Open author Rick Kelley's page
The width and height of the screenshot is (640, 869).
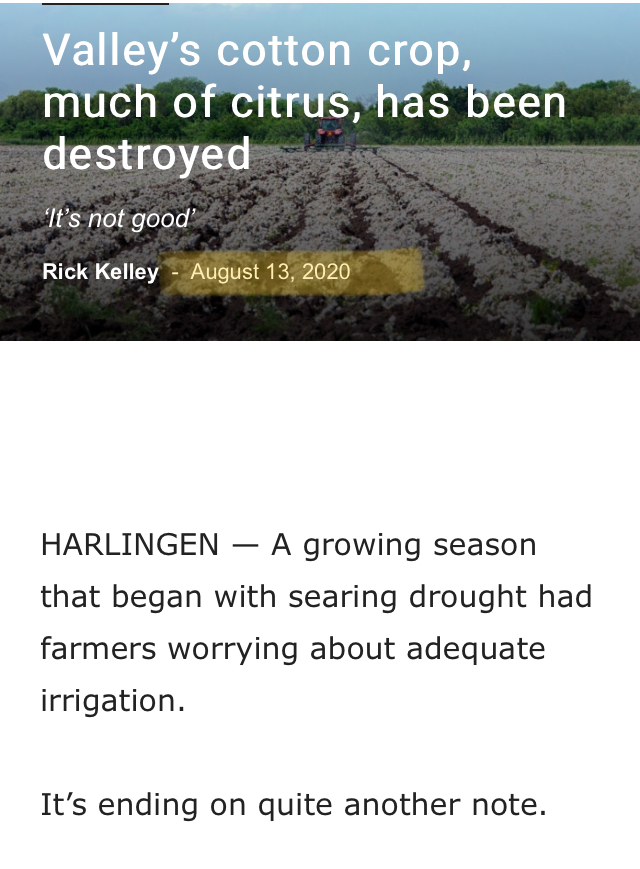100,272
